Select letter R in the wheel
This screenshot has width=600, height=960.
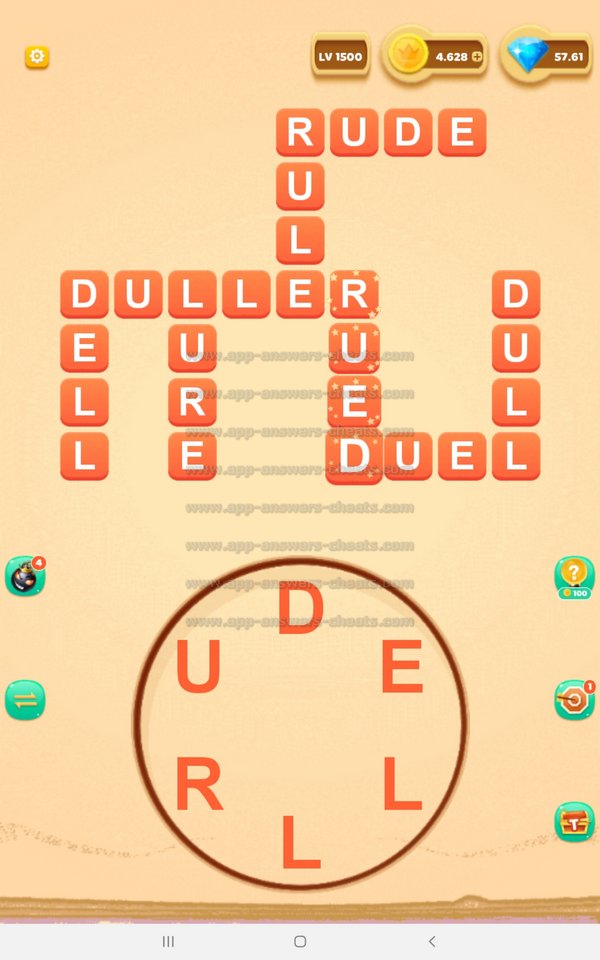(x=198, y=785)
